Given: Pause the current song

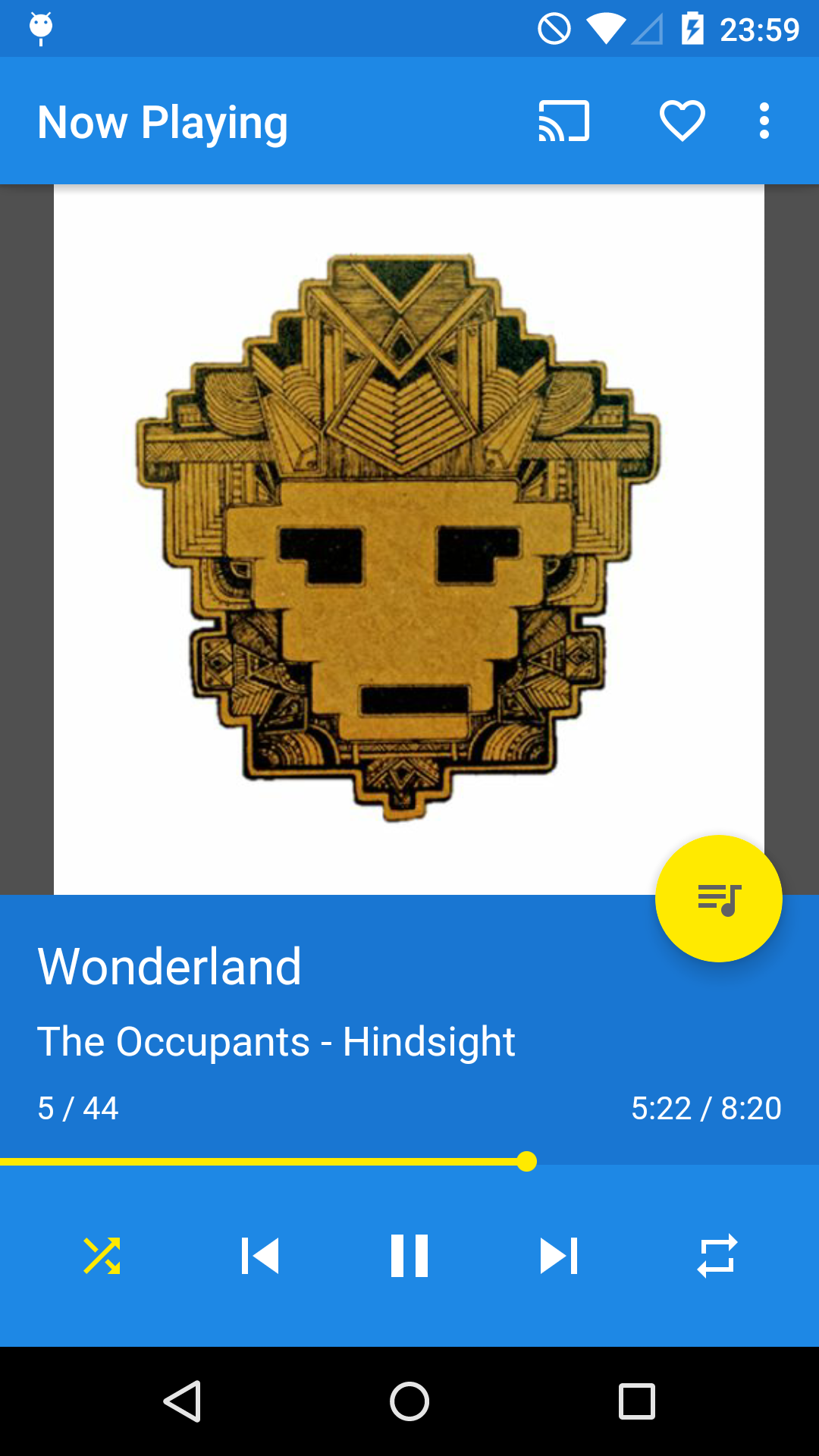Looking at the screenshot, I should coord(409,1256).
